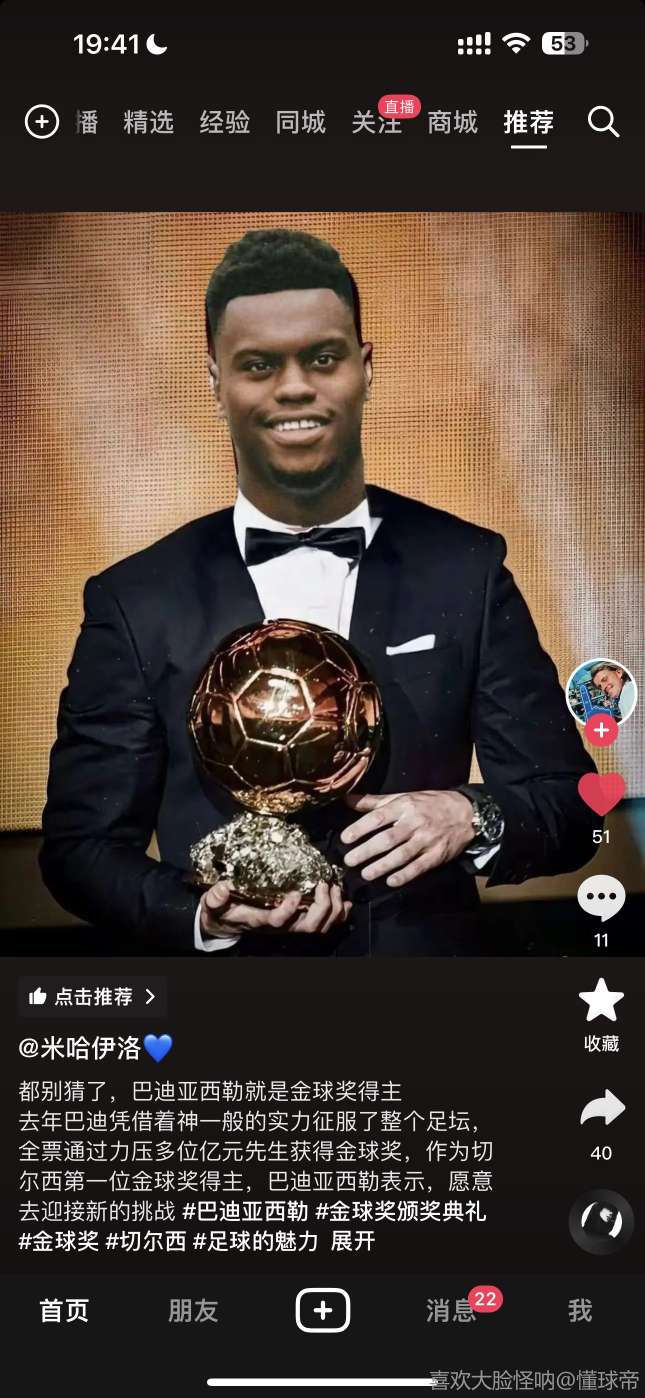
Task: Follow the creator via red plus badge
Action: (601, 730)
